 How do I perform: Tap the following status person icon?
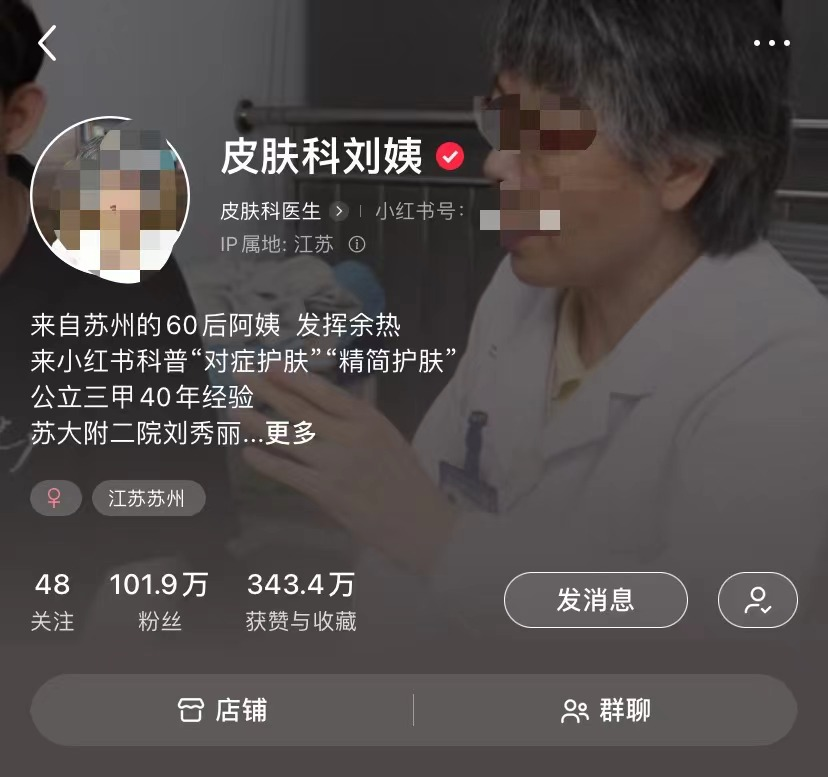click(x=757, y=600)
